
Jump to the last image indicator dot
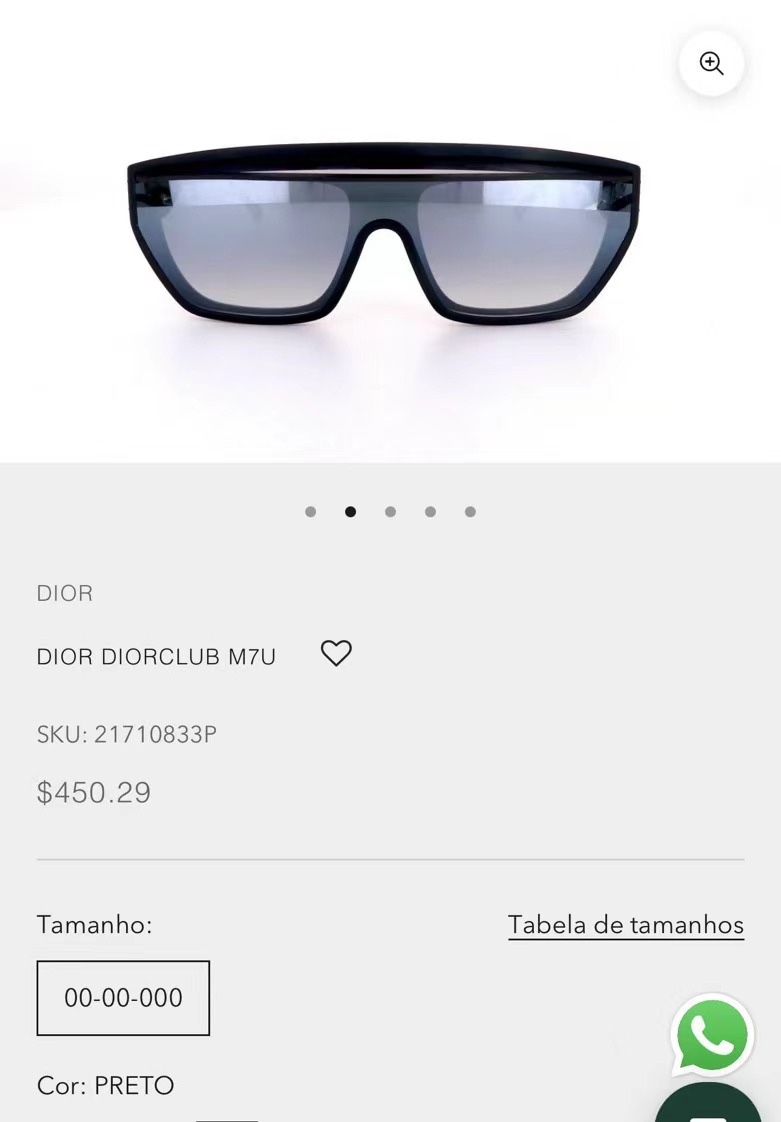(x=470, y=512)
